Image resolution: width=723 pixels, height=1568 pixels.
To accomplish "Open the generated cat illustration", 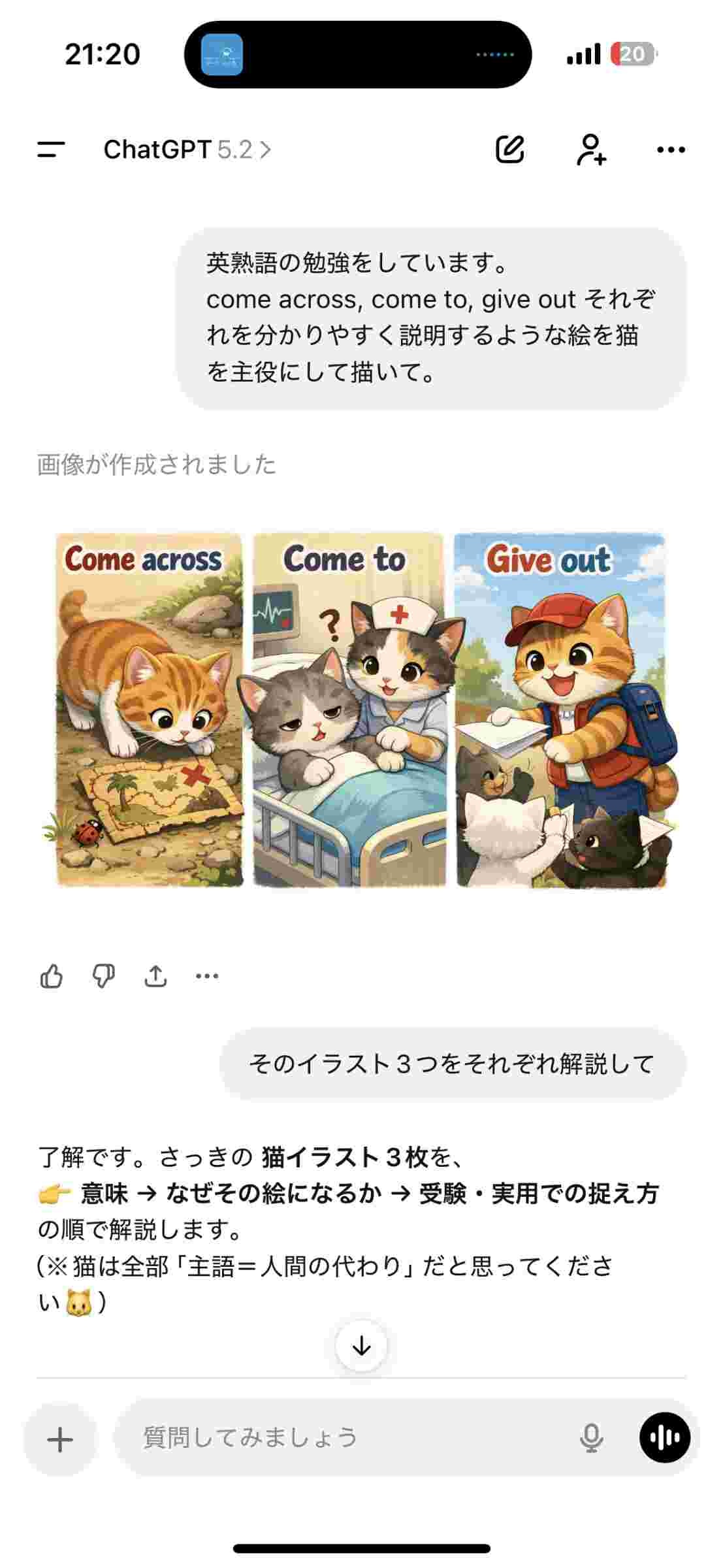I will (x=361, y=710).
